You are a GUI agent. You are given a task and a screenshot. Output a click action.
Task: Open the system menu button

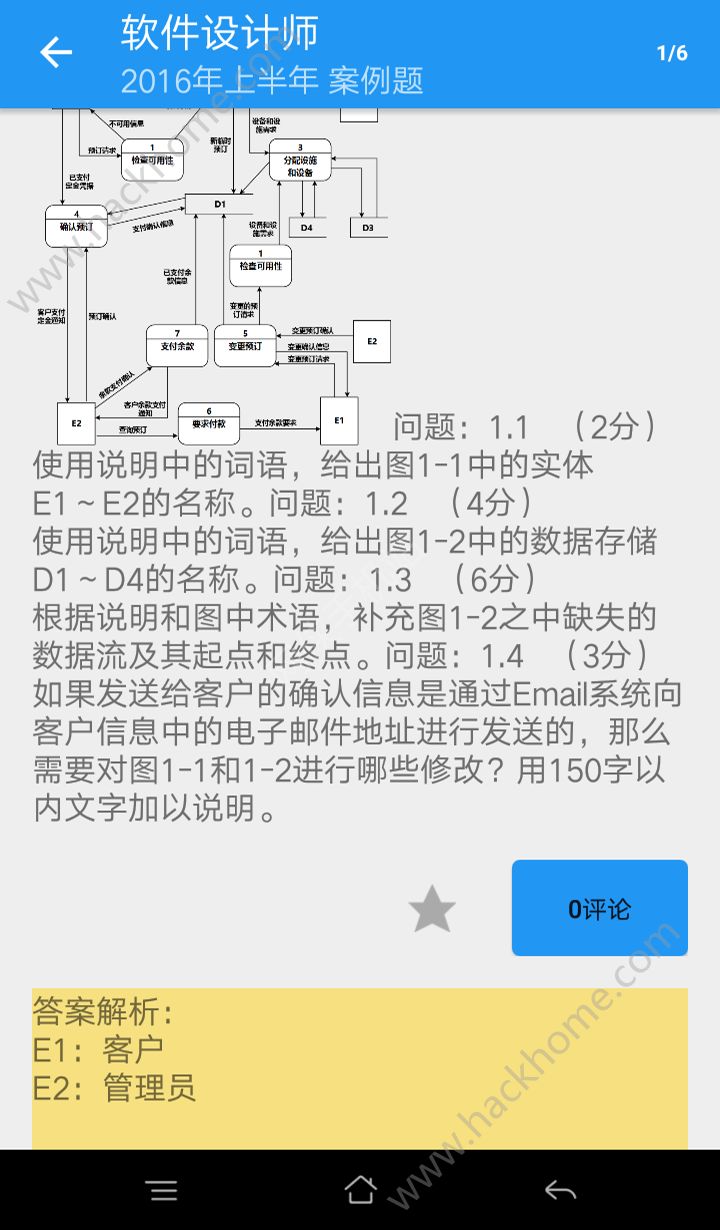tap(161, 1189)
